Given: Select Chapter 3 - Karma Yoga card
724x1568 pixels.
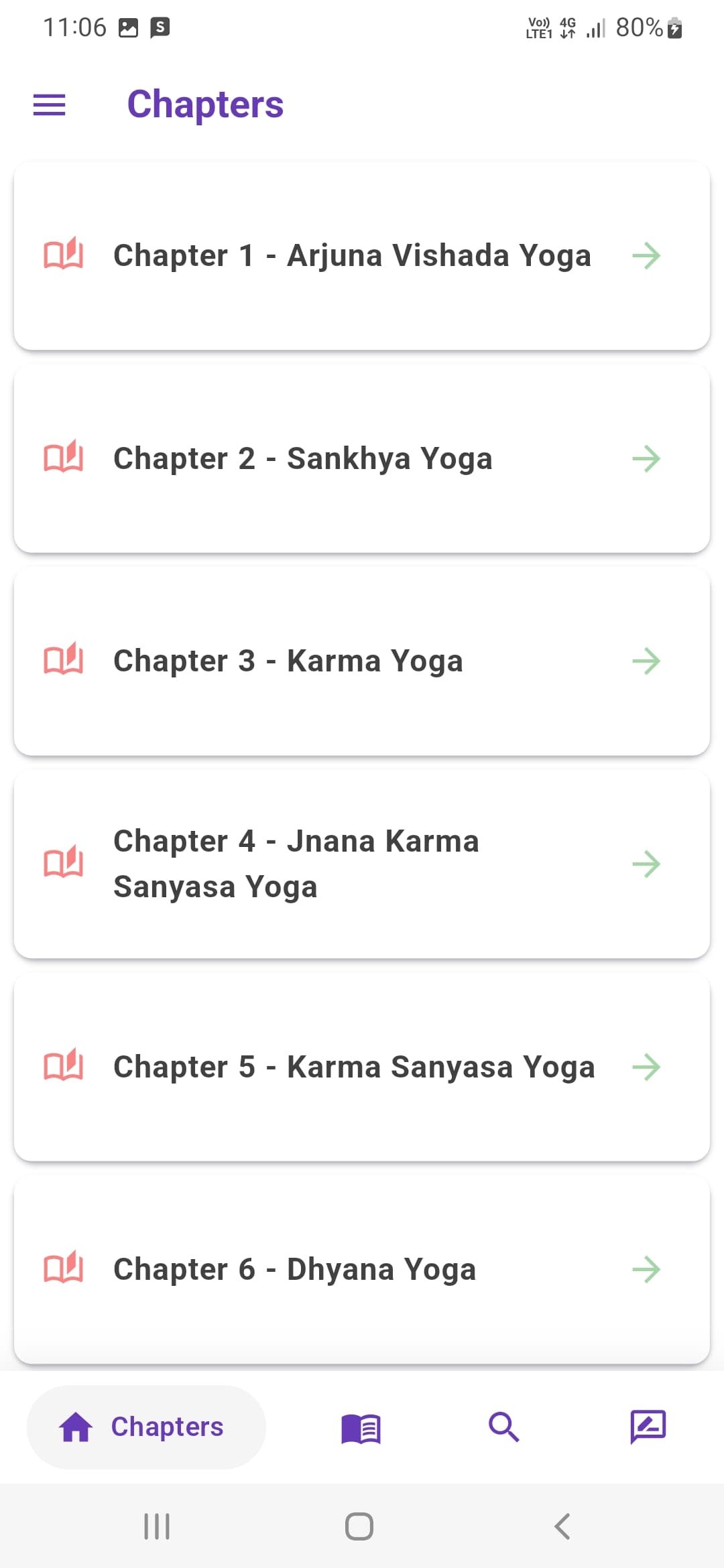Looking at the screenshot, I should coord(362,661).
